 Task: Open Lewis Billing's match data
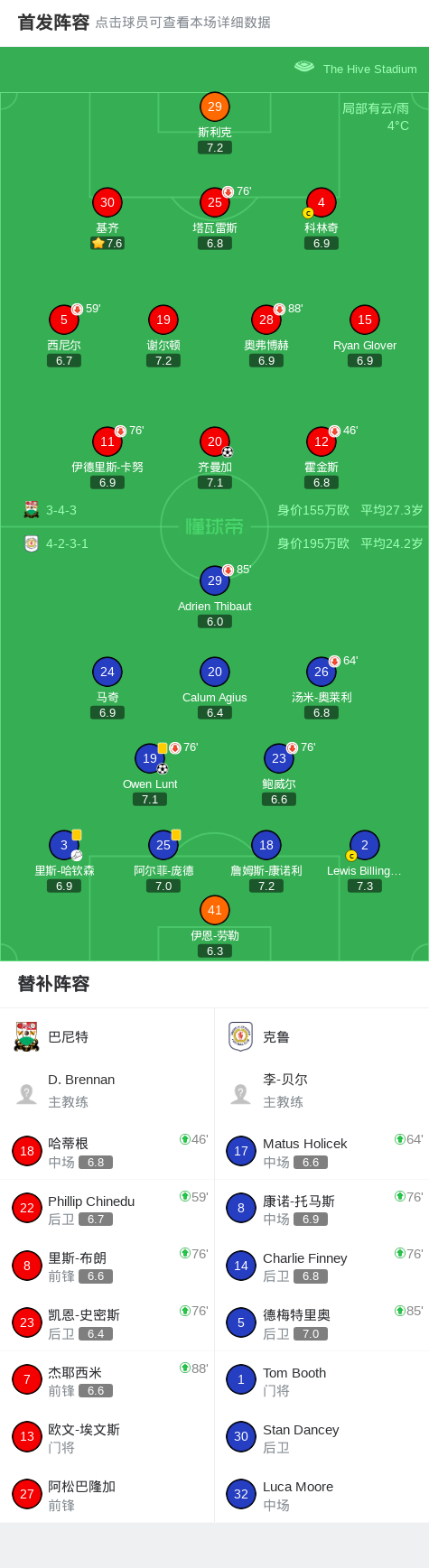coord(365,861)
